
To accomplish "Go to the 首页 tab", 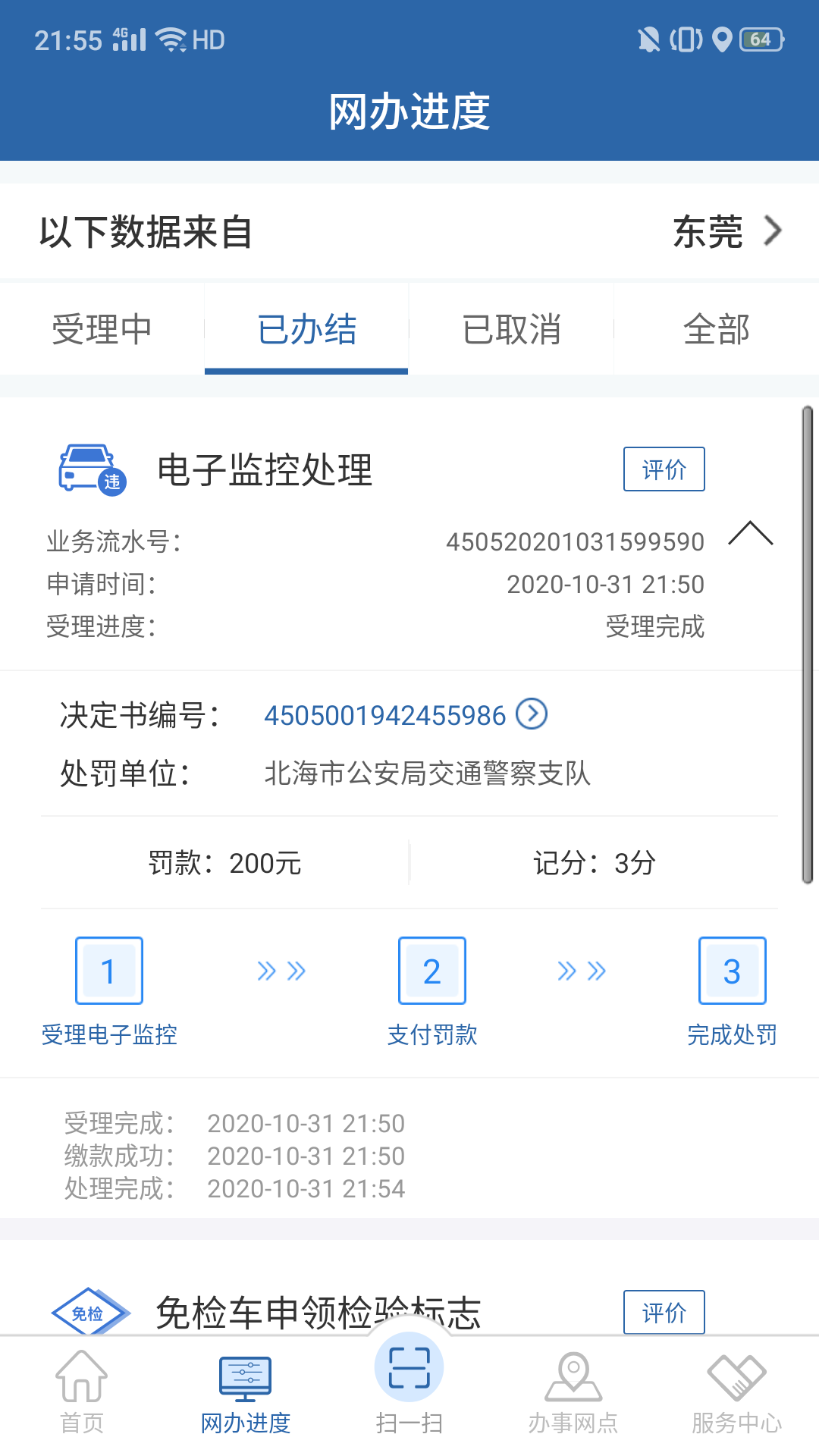I will (82, 1392).
